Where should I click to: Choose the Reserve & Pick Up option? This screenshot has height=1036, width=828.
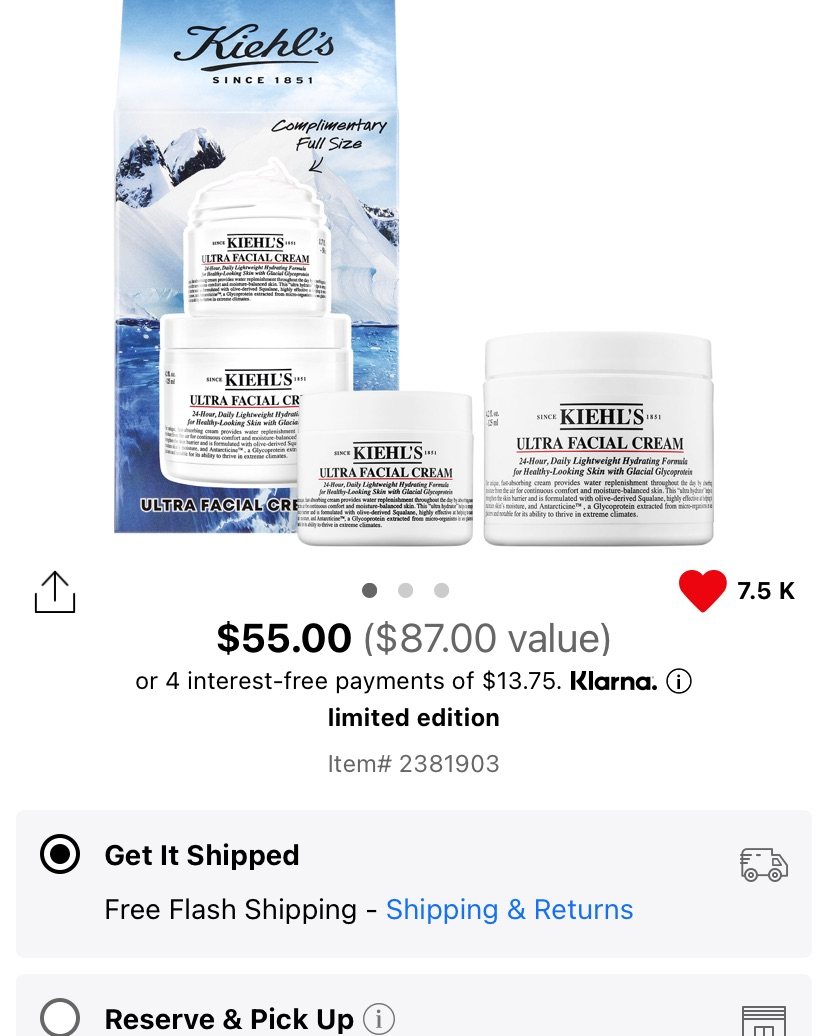[x=60, y=1018]
